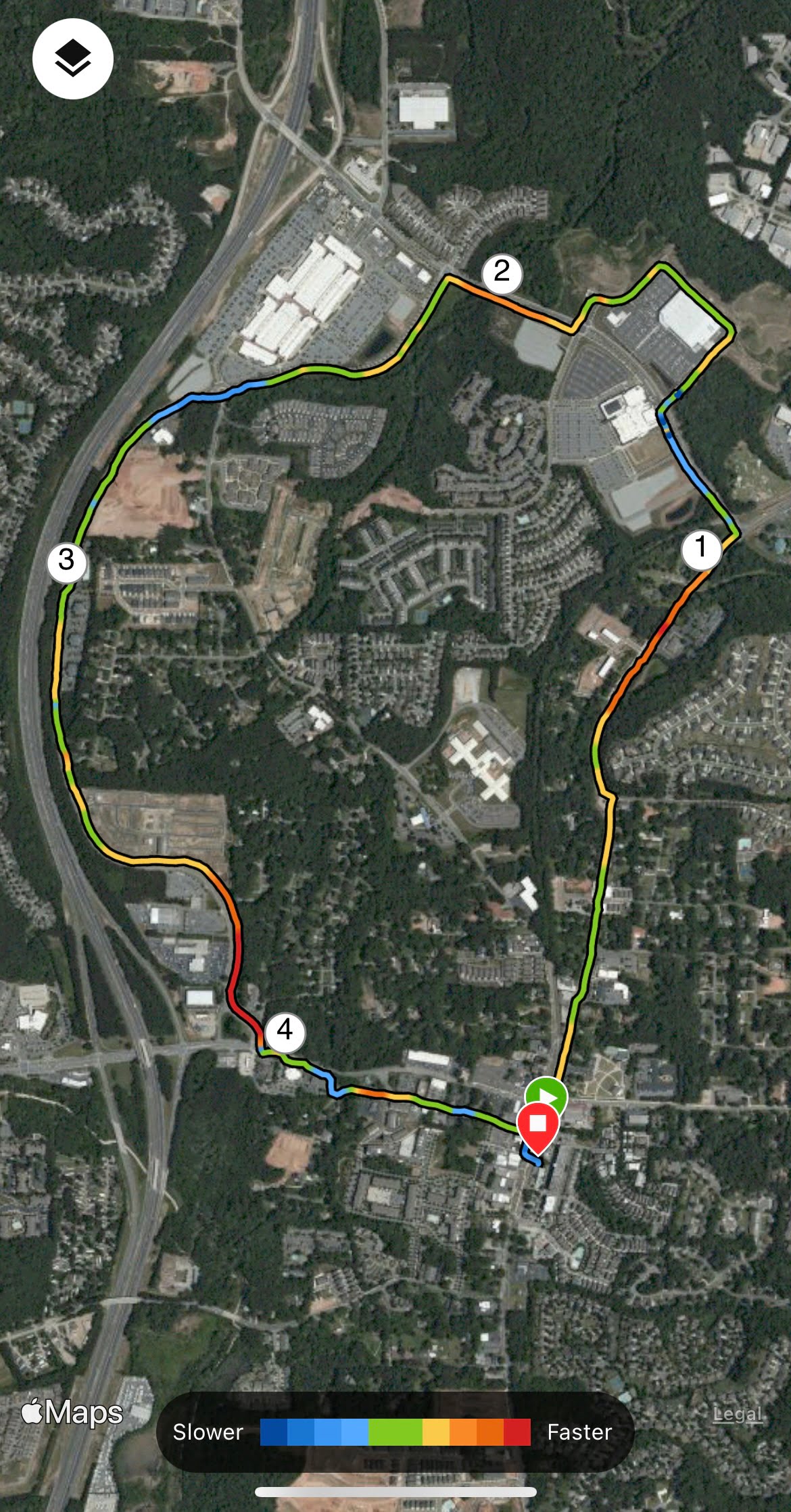Open the map layers button
The height and width of the screenshot is (1512, 791).
[x=72, y=59]
